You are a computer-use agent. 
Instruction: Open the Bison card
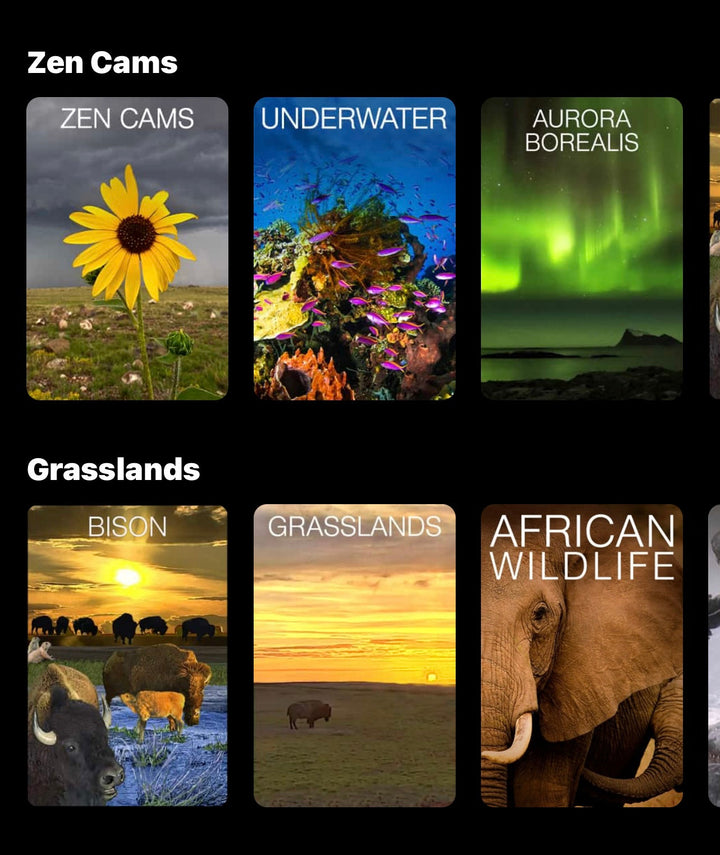pyautogui.click(x=127, y=655)
